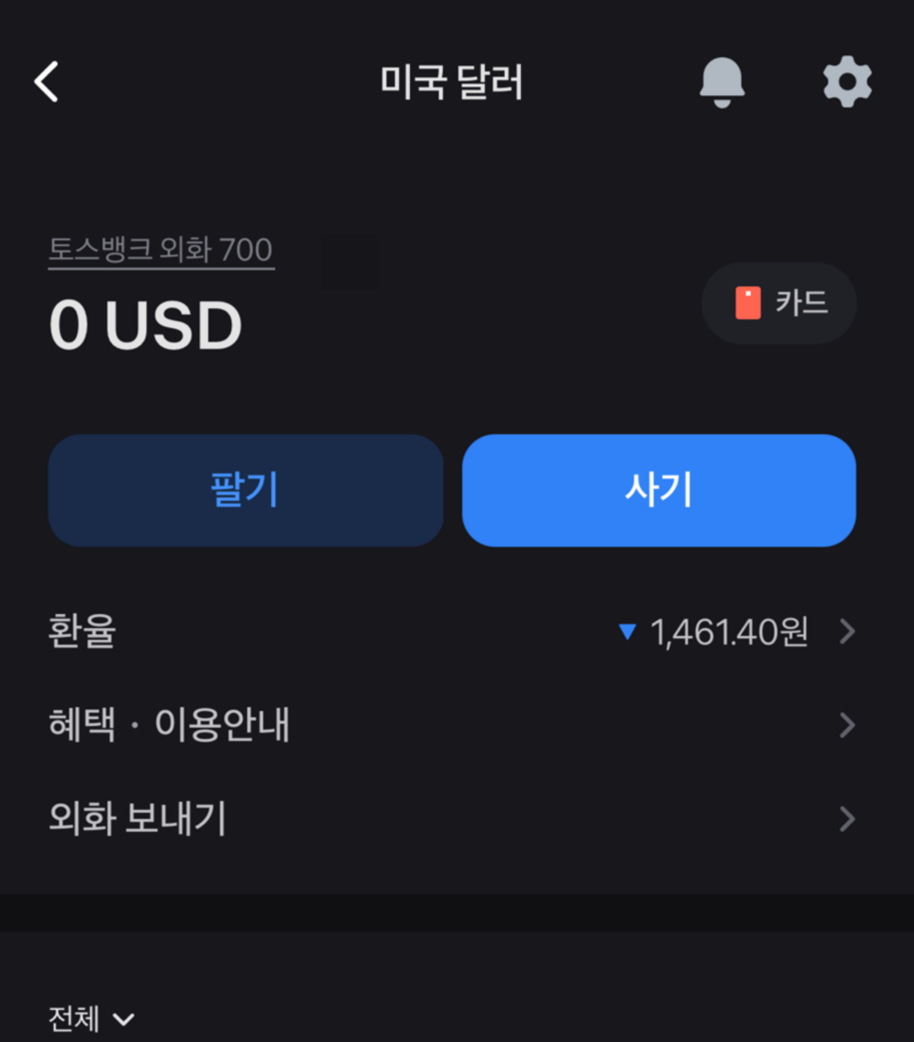This screenshot has height=1042, width=914.
Task: Go back using the top arrow
Action: 47,82
